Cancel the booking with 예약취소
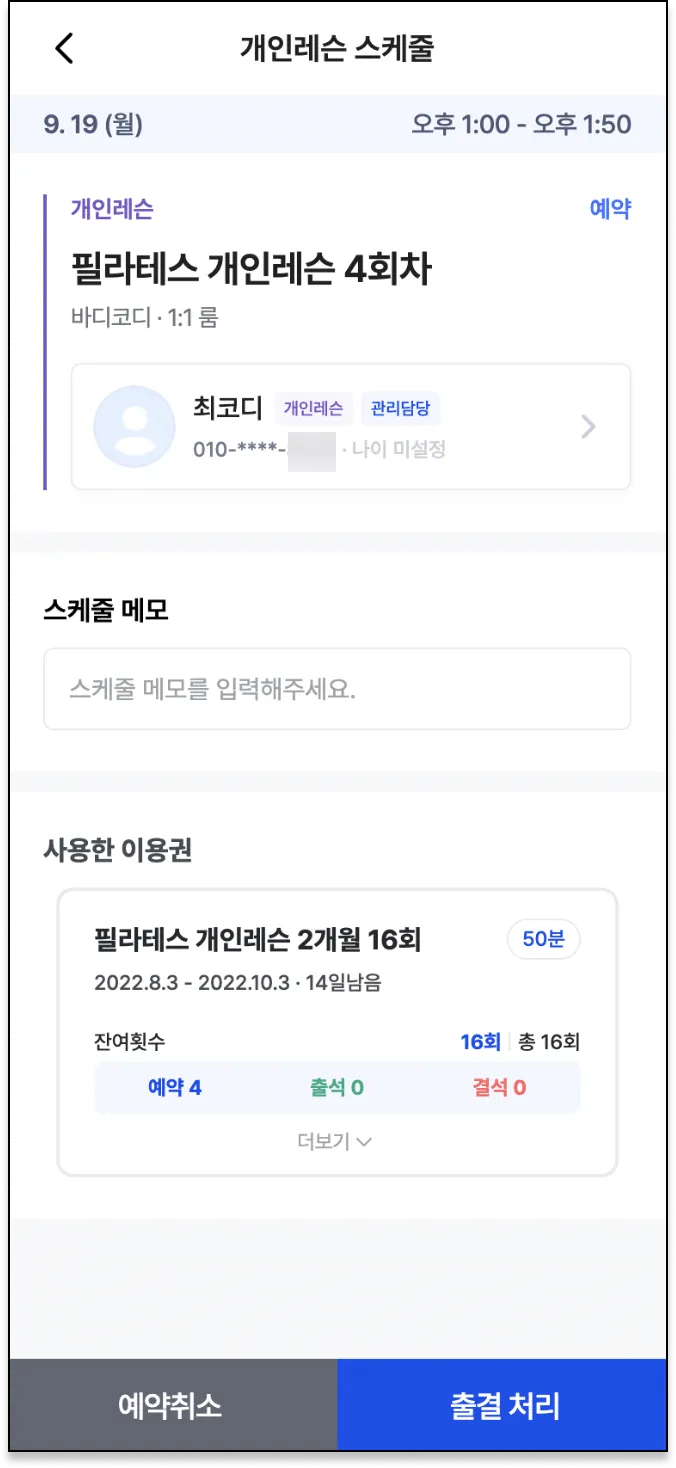The width and height of the screenshot is (676, 1468). tap(170, 1405)
